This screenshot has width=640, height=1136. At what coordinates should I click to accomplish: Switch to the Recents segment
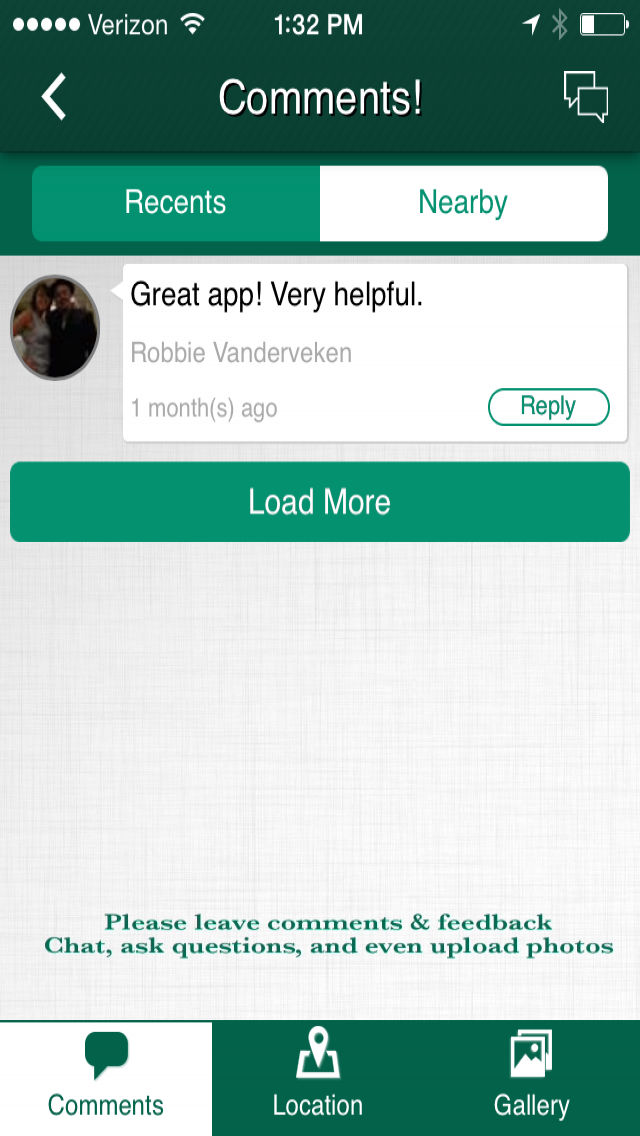tap(176, 203)
